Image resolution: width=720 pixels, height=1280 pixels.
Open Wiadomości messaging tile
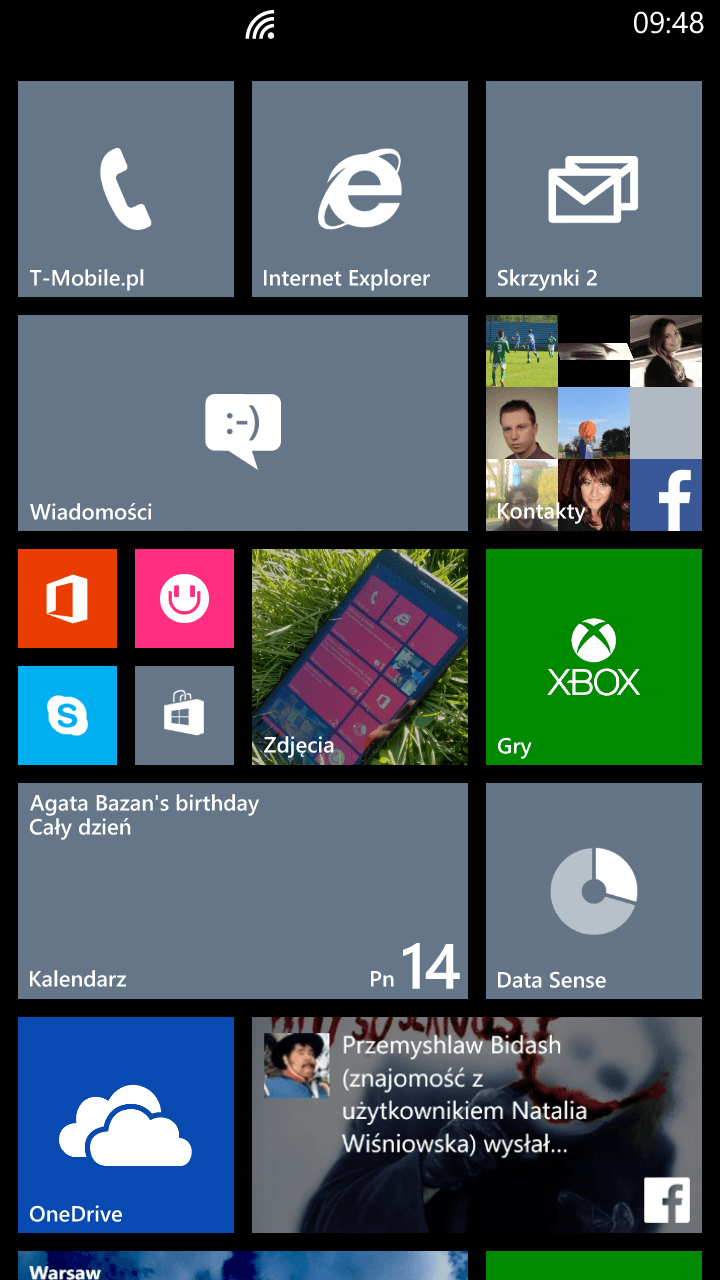tap(243, 423)
